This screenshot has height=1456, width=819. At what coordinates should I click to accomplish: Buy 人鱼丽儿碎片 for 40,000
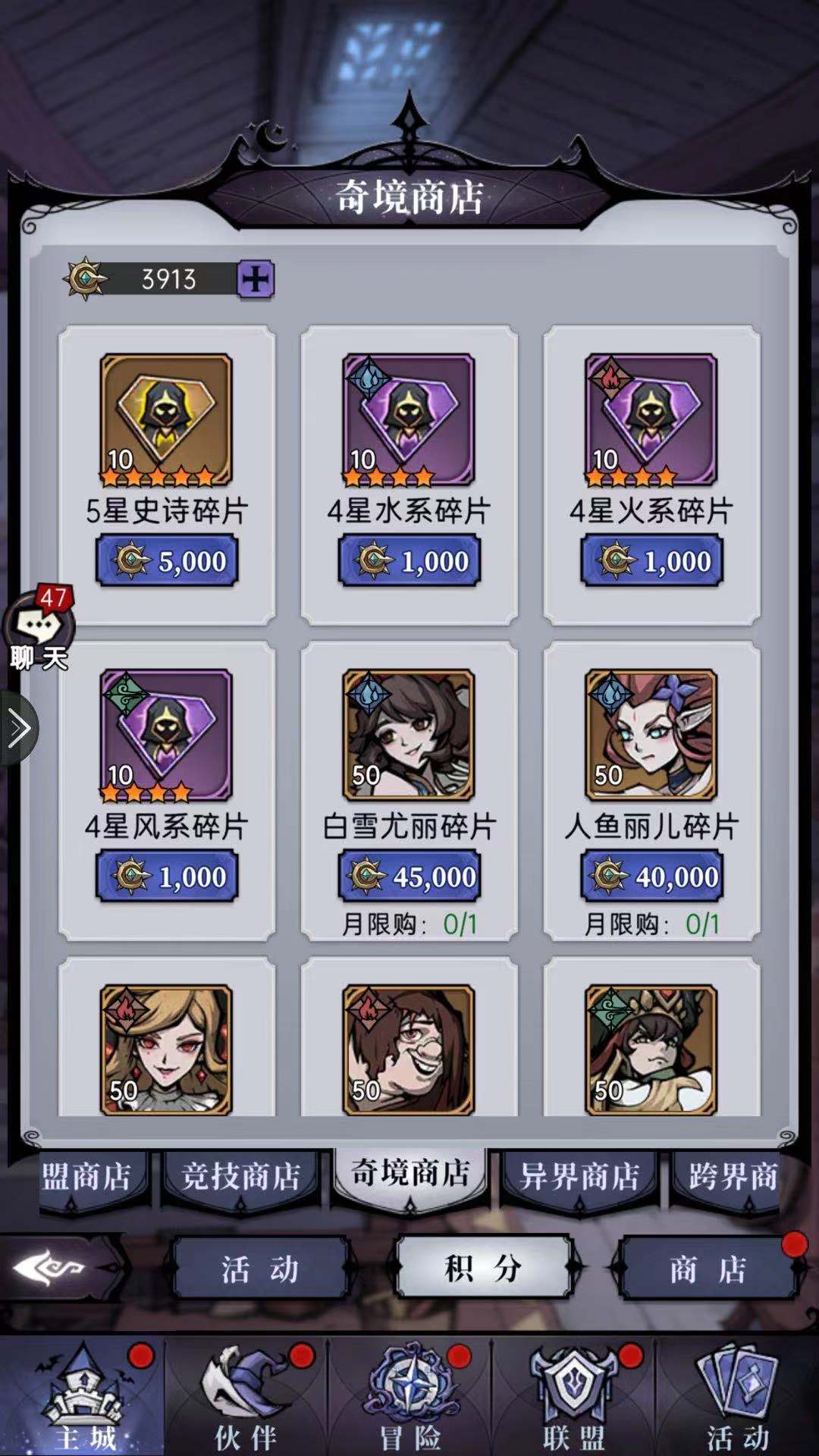tap(652, 877)
